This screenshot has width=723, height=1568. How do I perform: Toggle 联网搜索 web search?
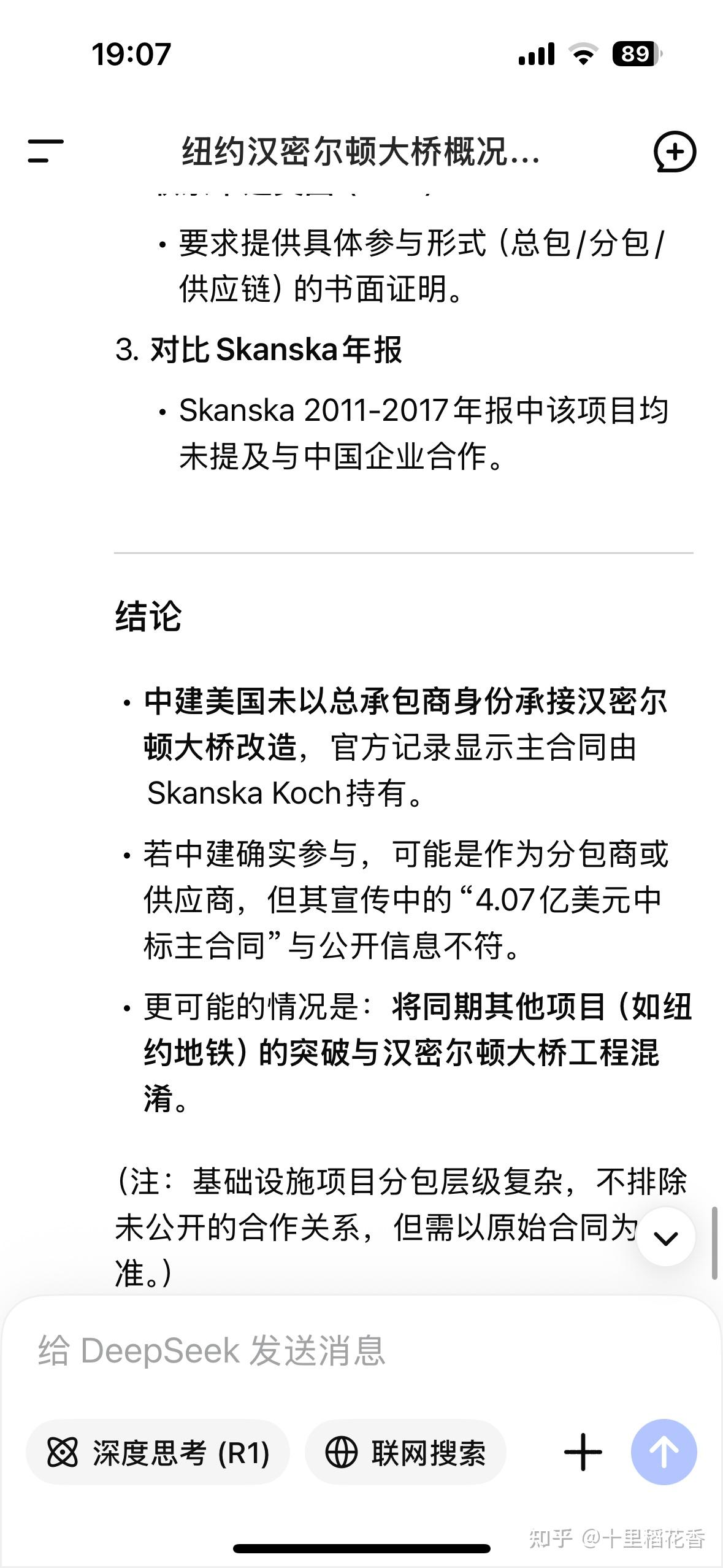[405, 1452]
